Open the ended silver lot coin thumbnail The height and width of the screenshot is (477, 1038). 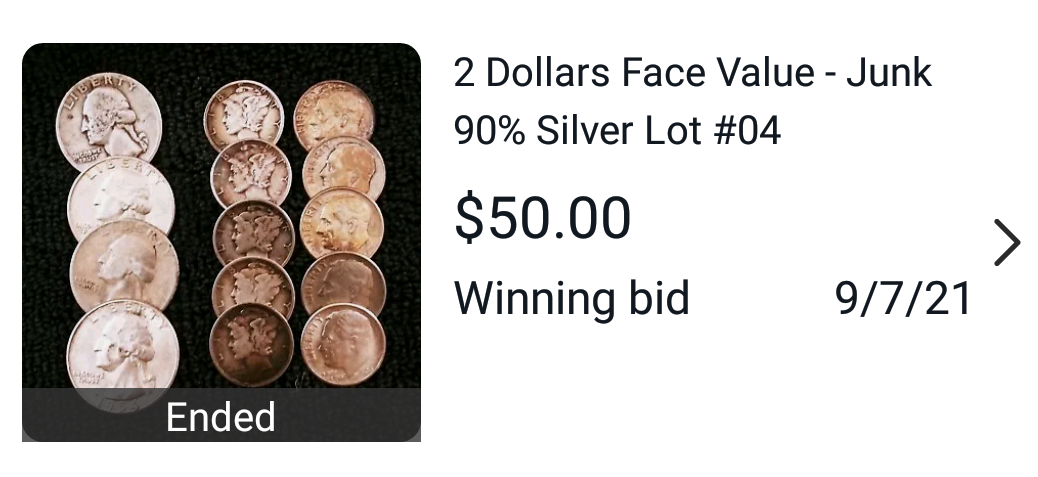click(x=221, y=242)
